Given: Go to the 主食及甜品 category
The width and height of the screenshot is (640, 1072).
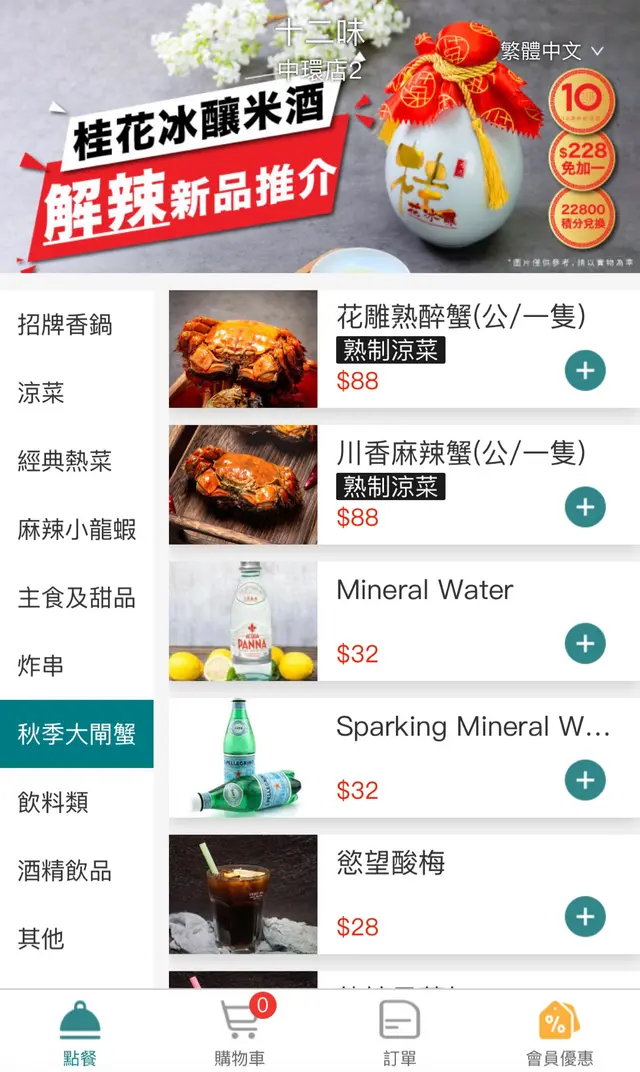Looking at the screenshot, I should click(x=77, y=598).
